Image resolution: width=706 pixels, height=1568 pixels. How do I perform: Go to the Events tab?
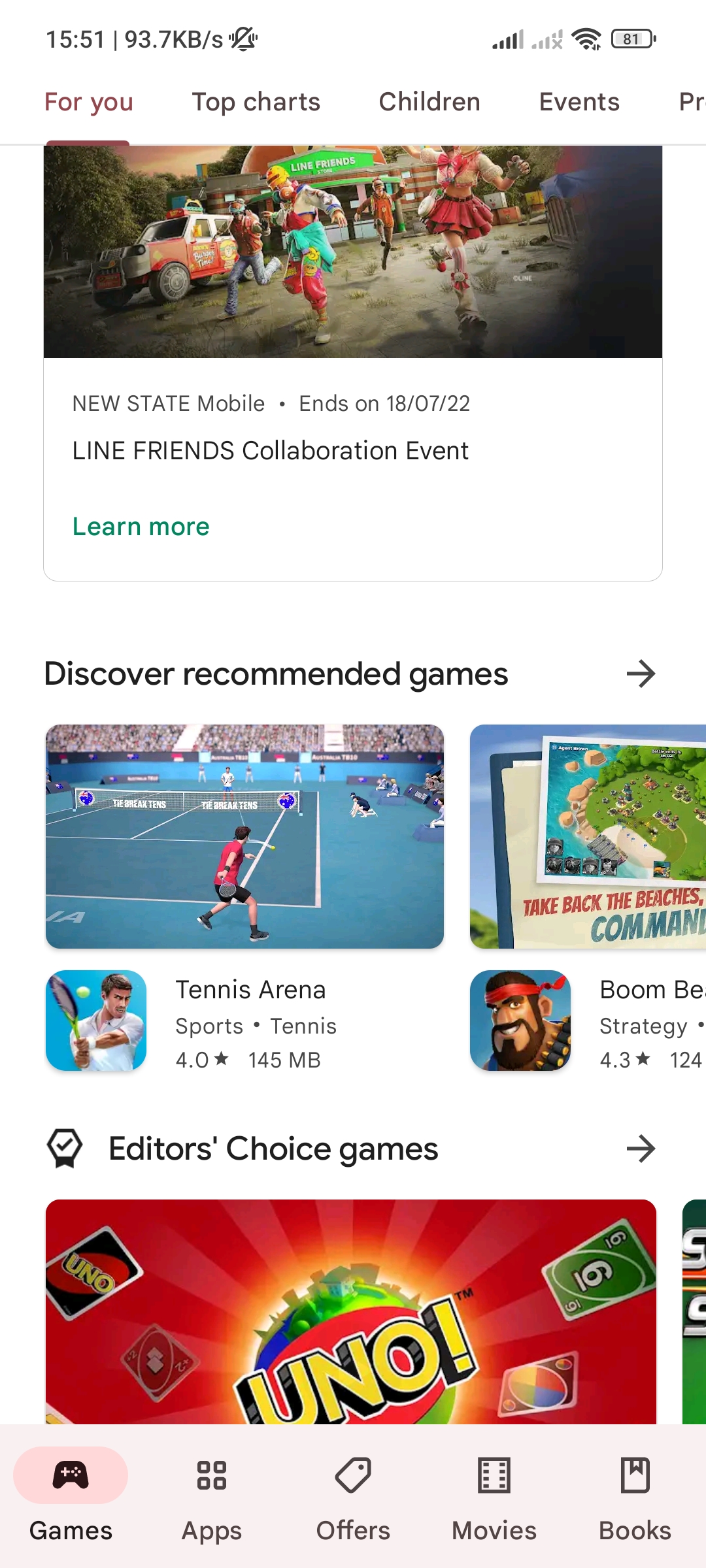click(x=579, y=102)
